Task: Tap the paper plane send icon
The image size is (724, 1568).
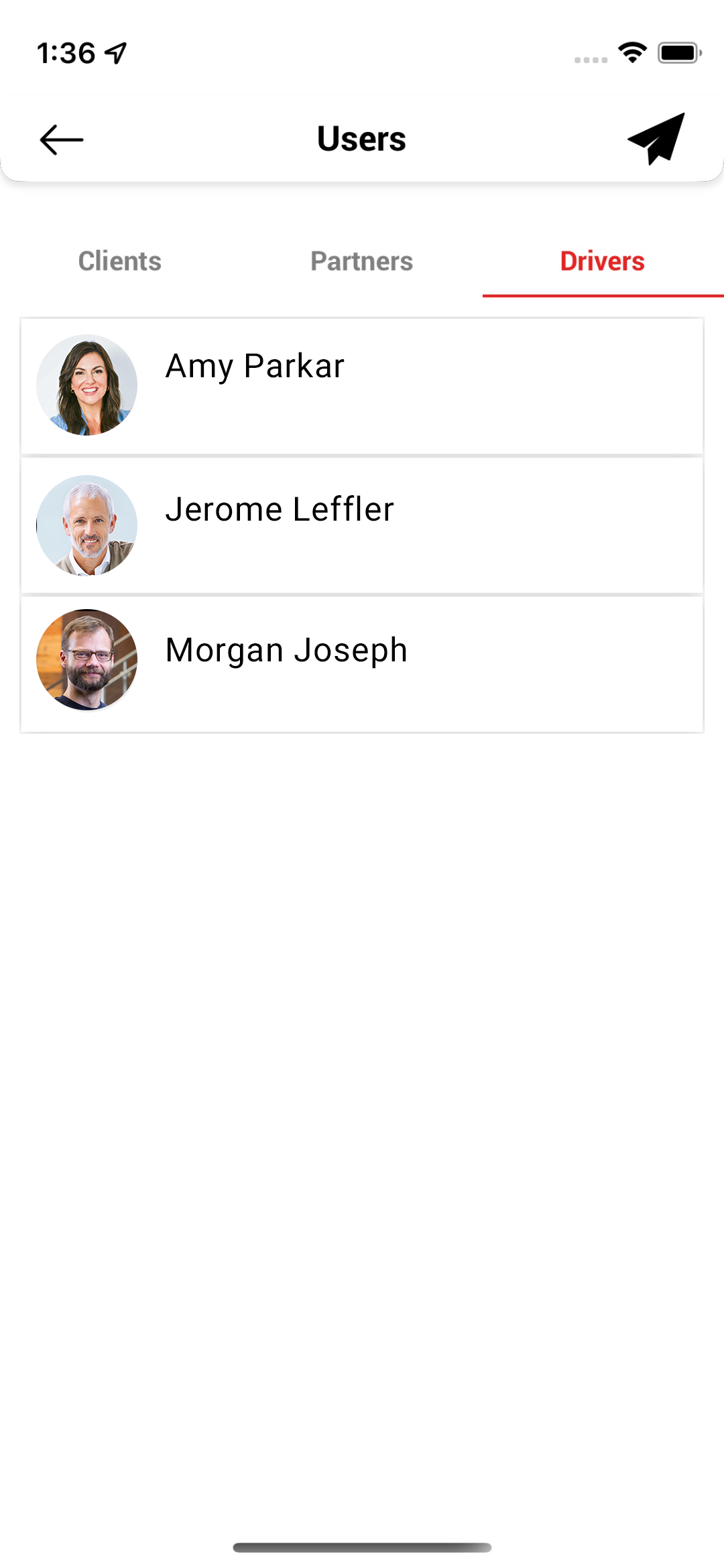Action: [657, 138]
